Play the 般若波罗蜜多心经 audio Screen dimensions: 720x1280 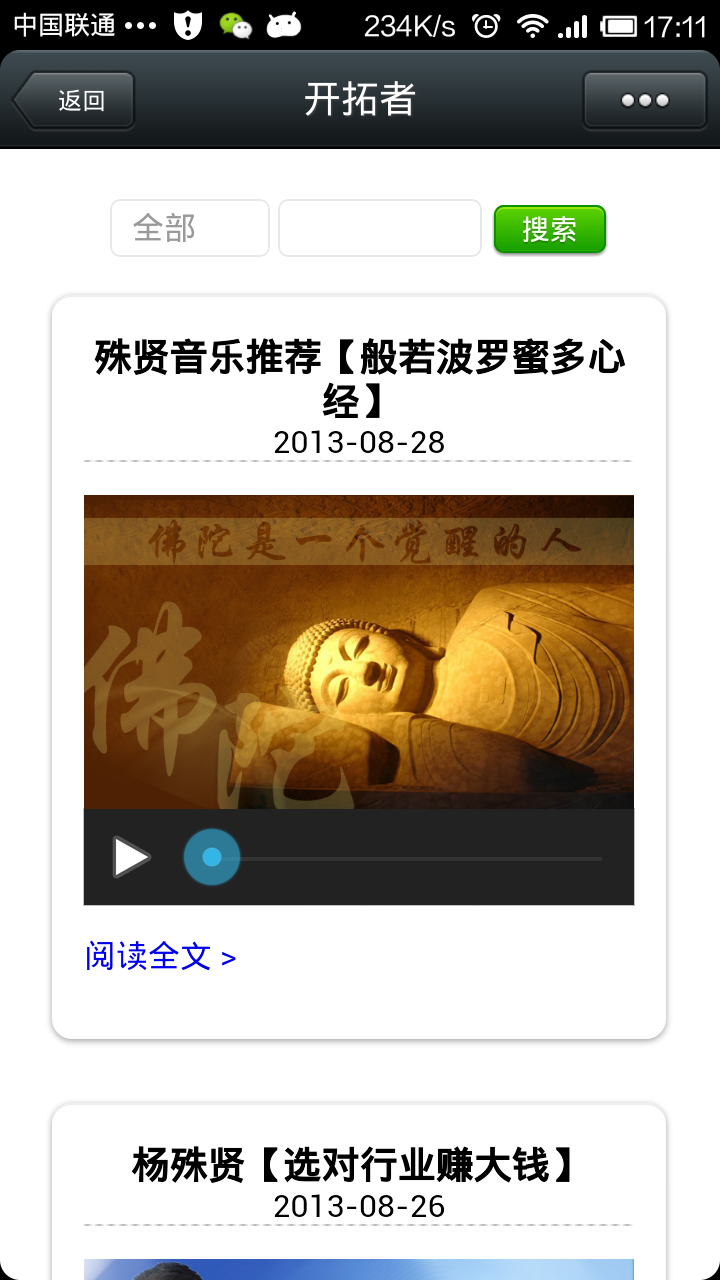tap(130, 857)
